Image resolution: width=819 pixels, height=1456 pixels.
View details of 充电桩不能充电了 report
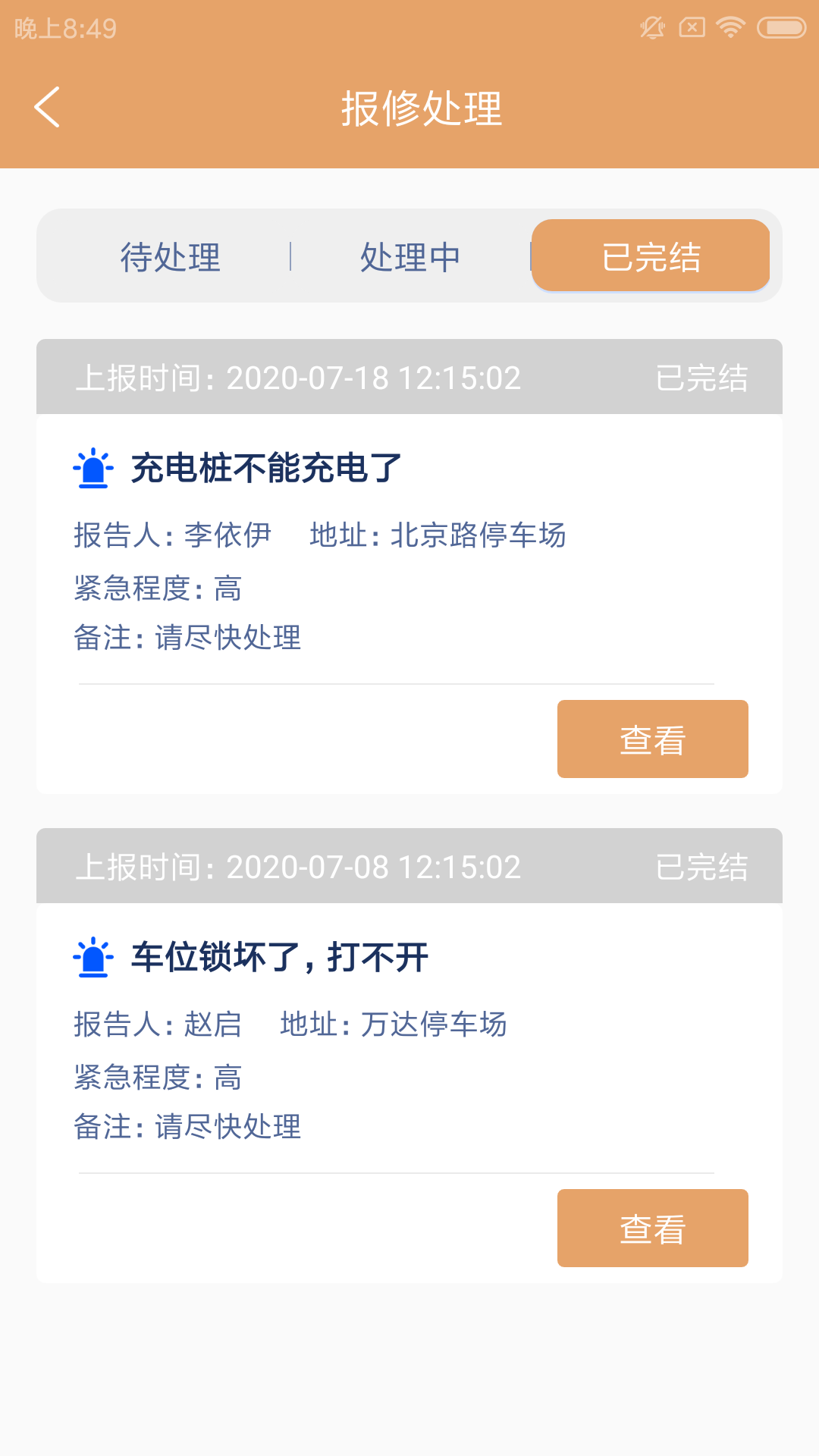652,739
